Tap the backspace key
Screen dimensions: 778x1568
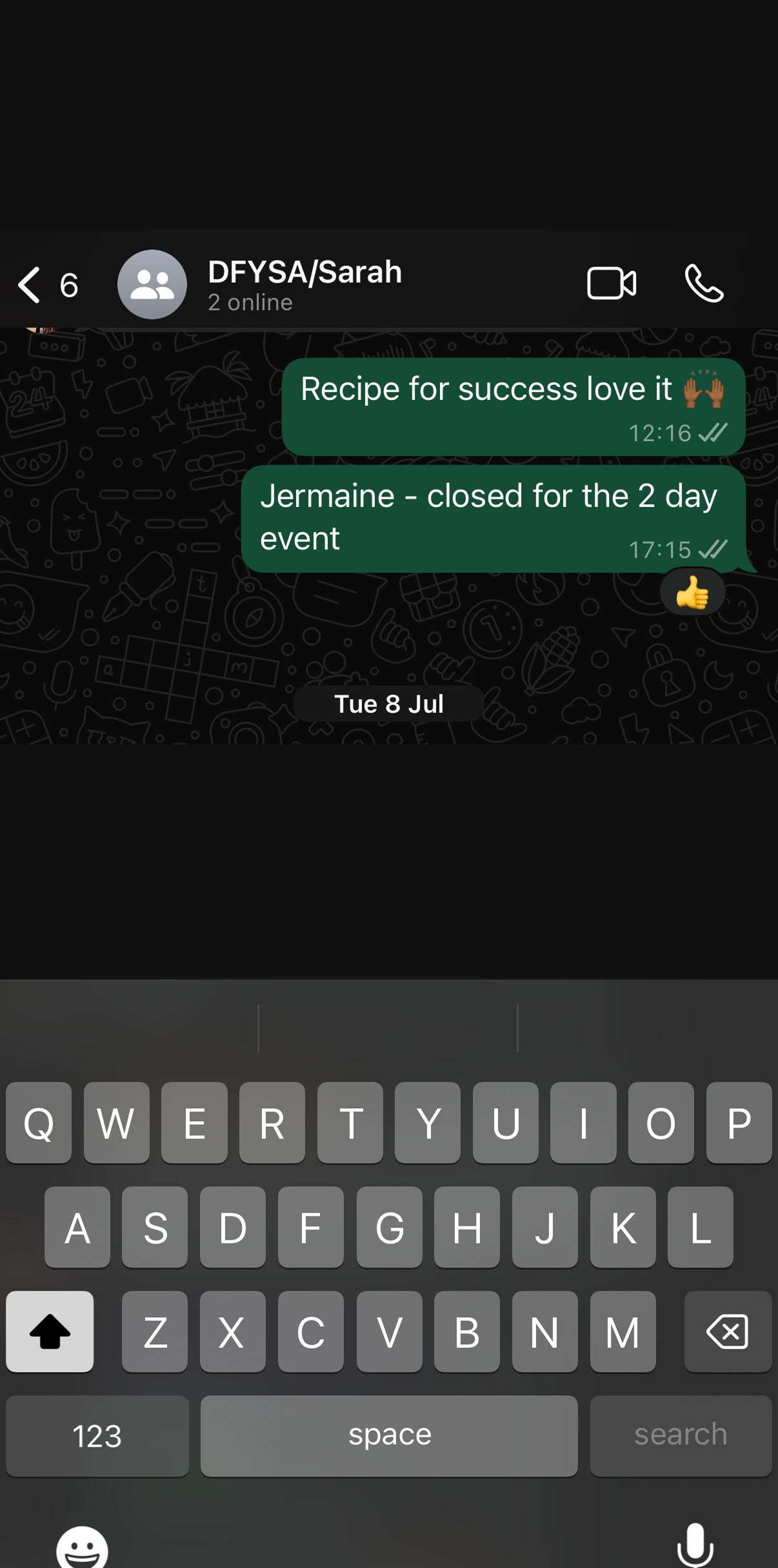[x=728, y=1331]
